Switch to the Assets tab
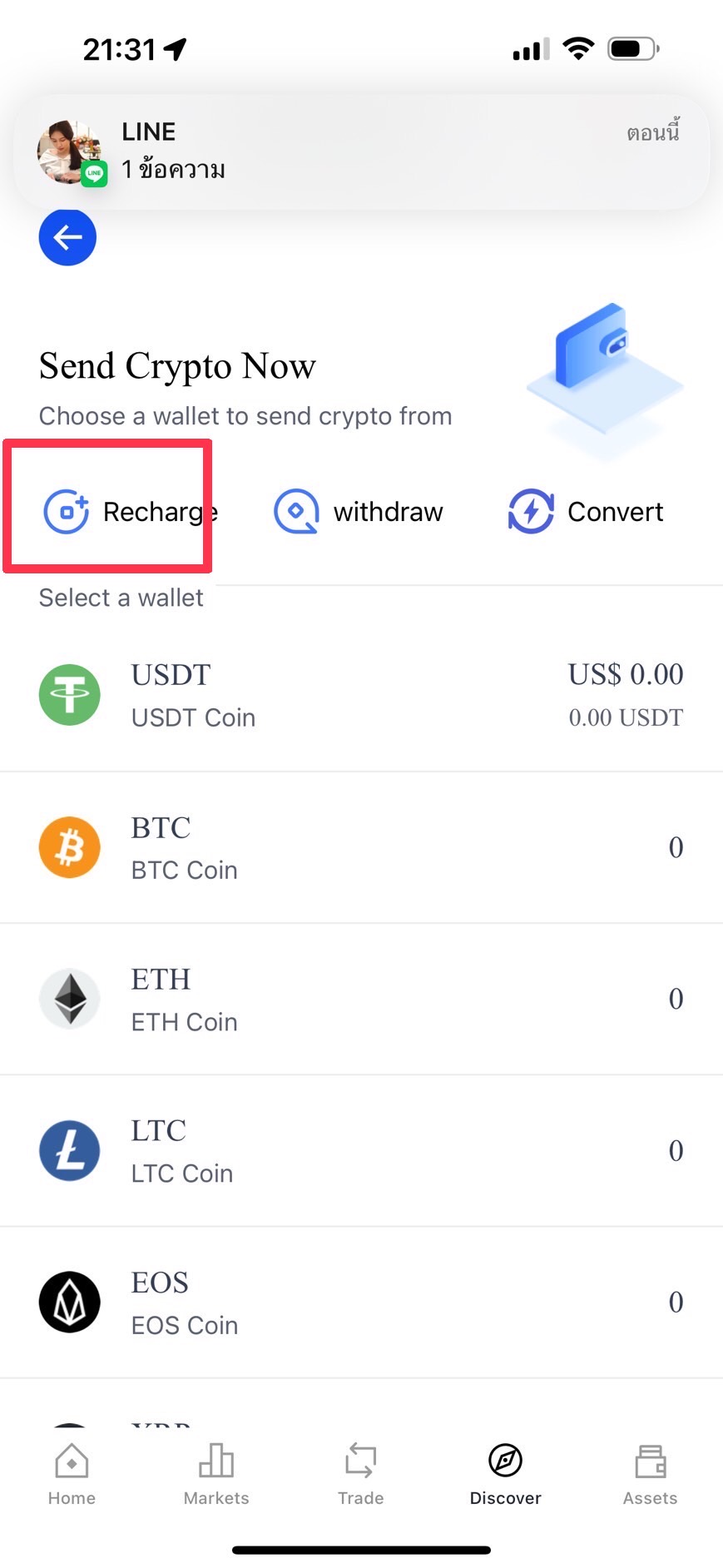723x1568 pixels. click(651, 1475)
